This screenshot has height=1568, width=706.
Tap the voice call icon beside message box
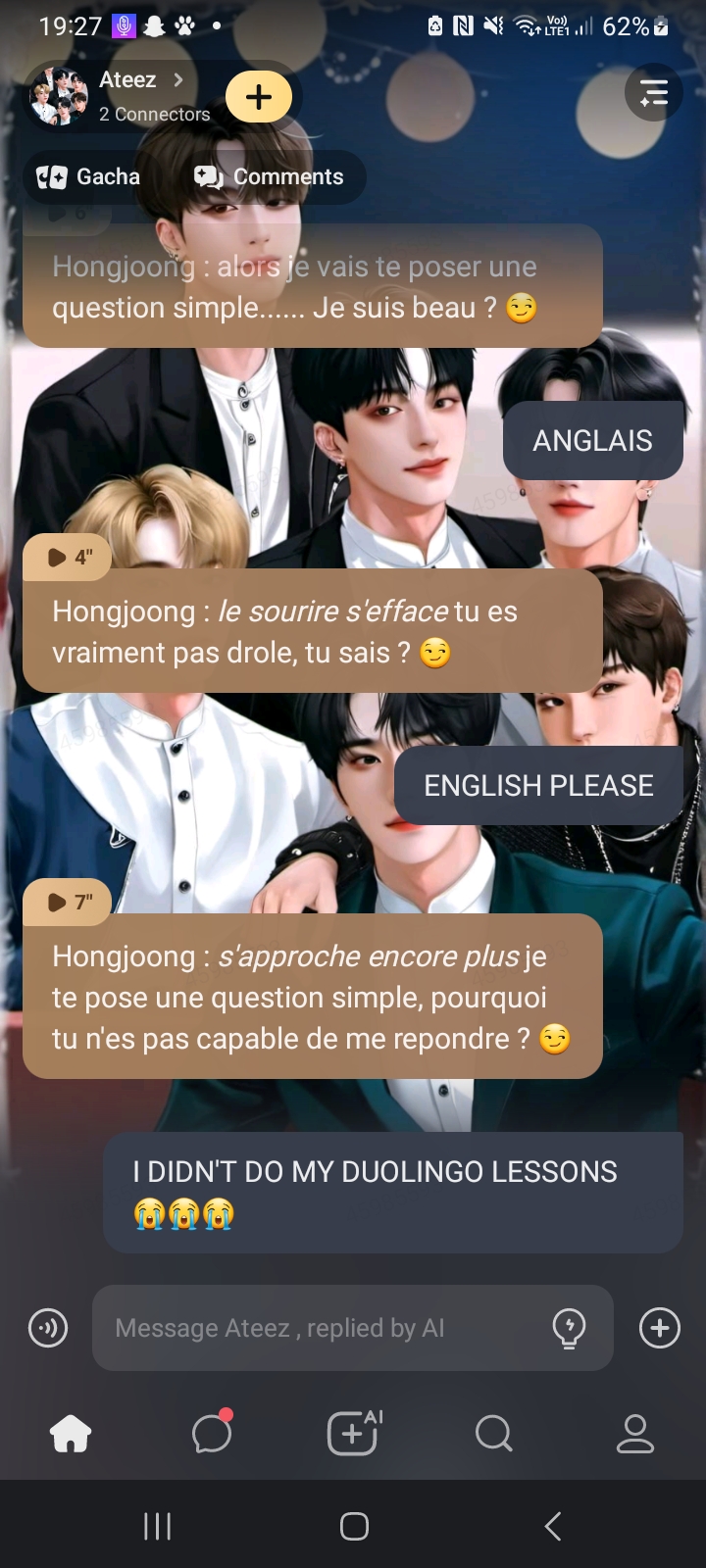coord(48,1329)
